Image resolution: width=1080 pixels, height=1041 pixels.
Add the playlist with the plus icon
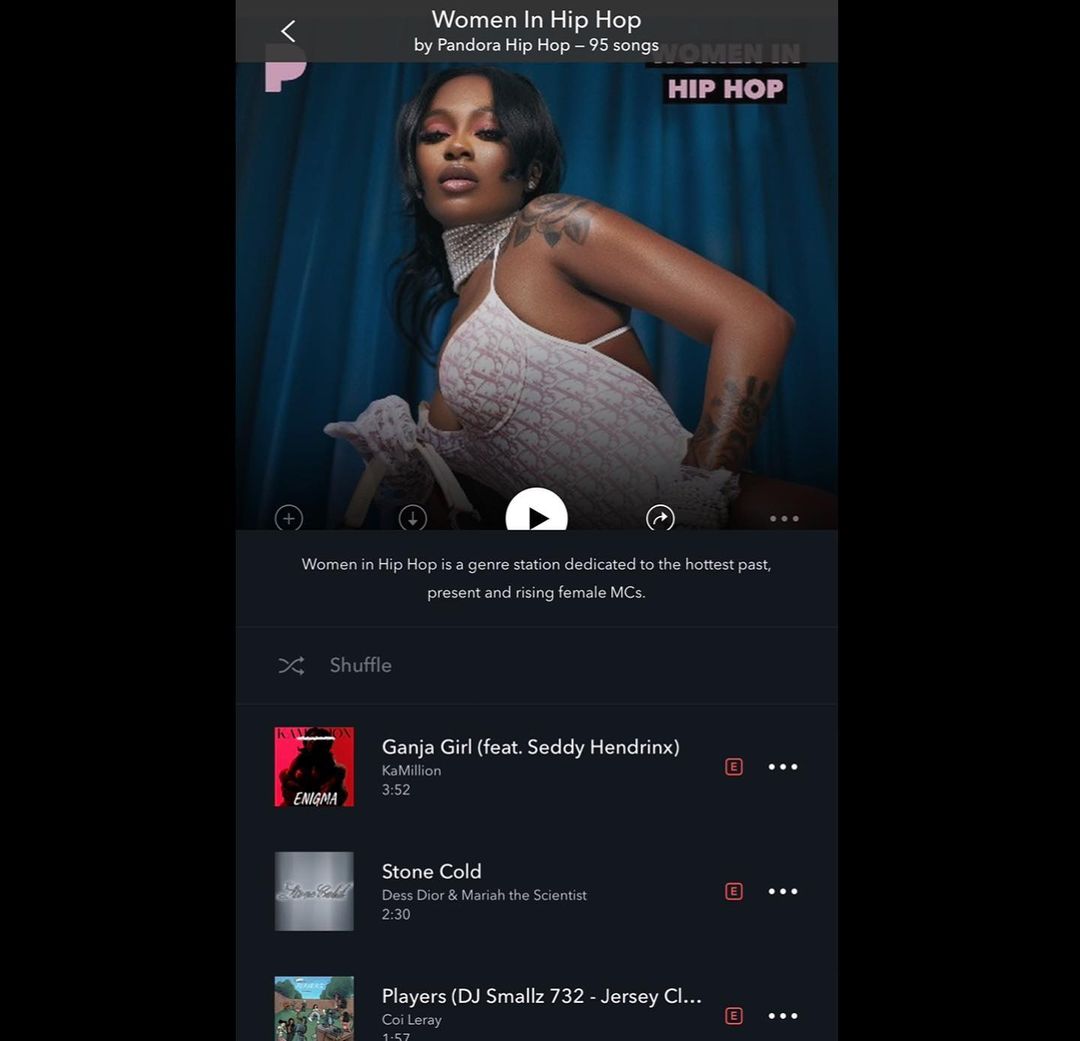tap(289, 518)
